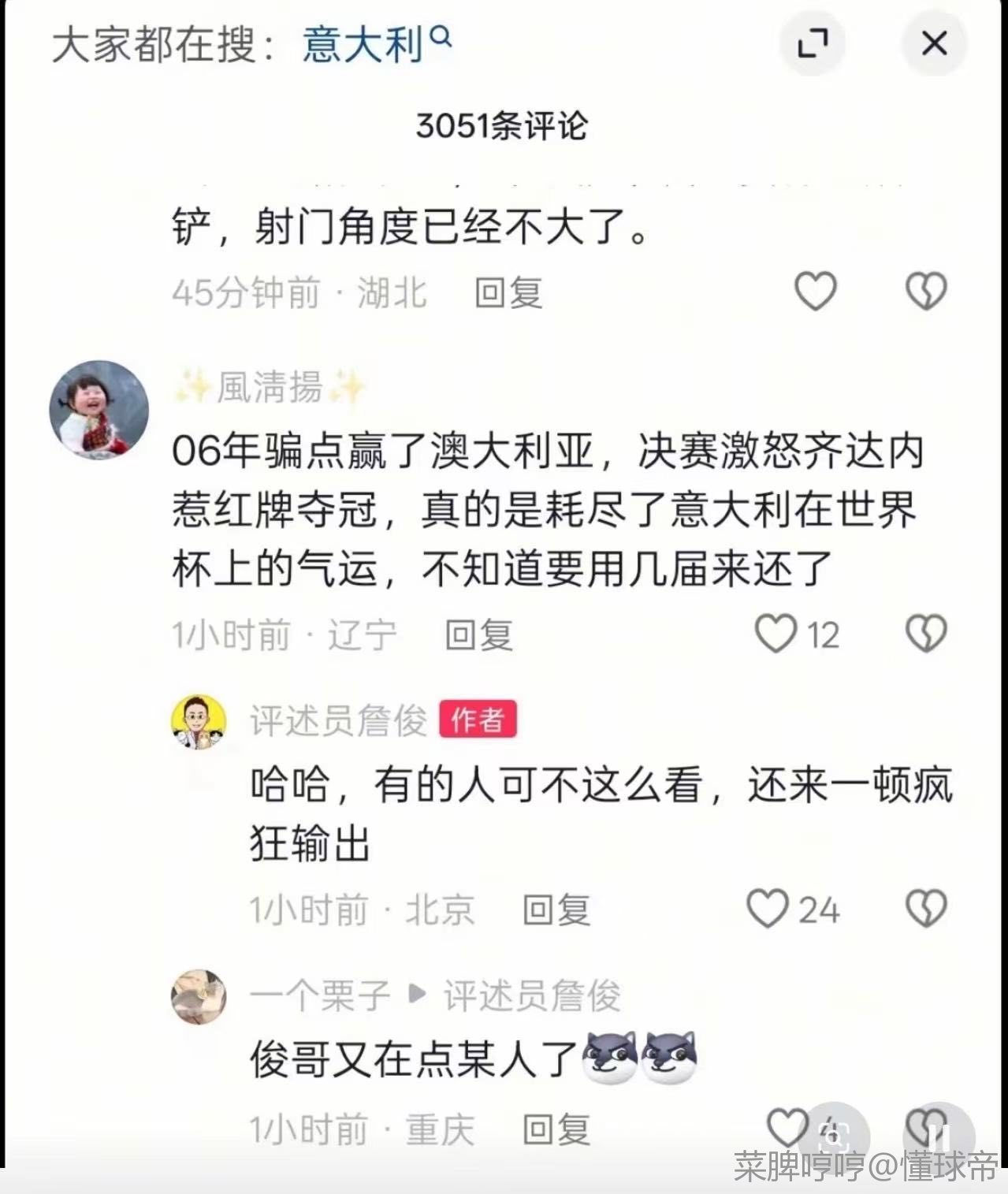1008x1194 pixels.
Task: Reply to 评述员詹俊's comment
Action: 556,910
